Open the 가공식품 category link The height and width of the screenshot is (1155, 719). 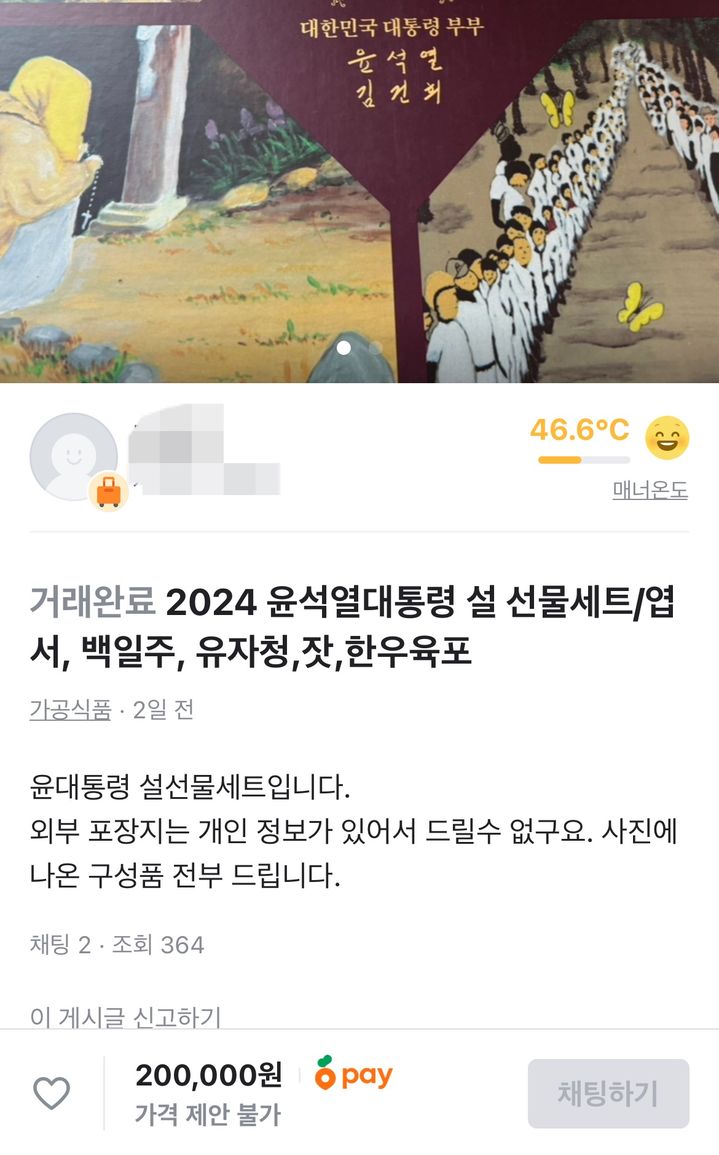[x=70, y=710]
